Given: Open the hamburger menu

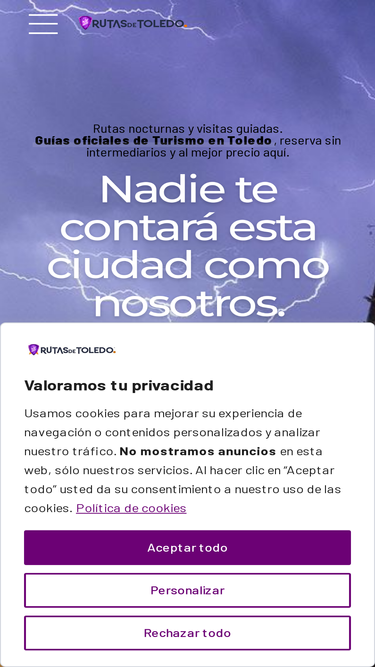Looking at the screenshot, I should 43,24.
